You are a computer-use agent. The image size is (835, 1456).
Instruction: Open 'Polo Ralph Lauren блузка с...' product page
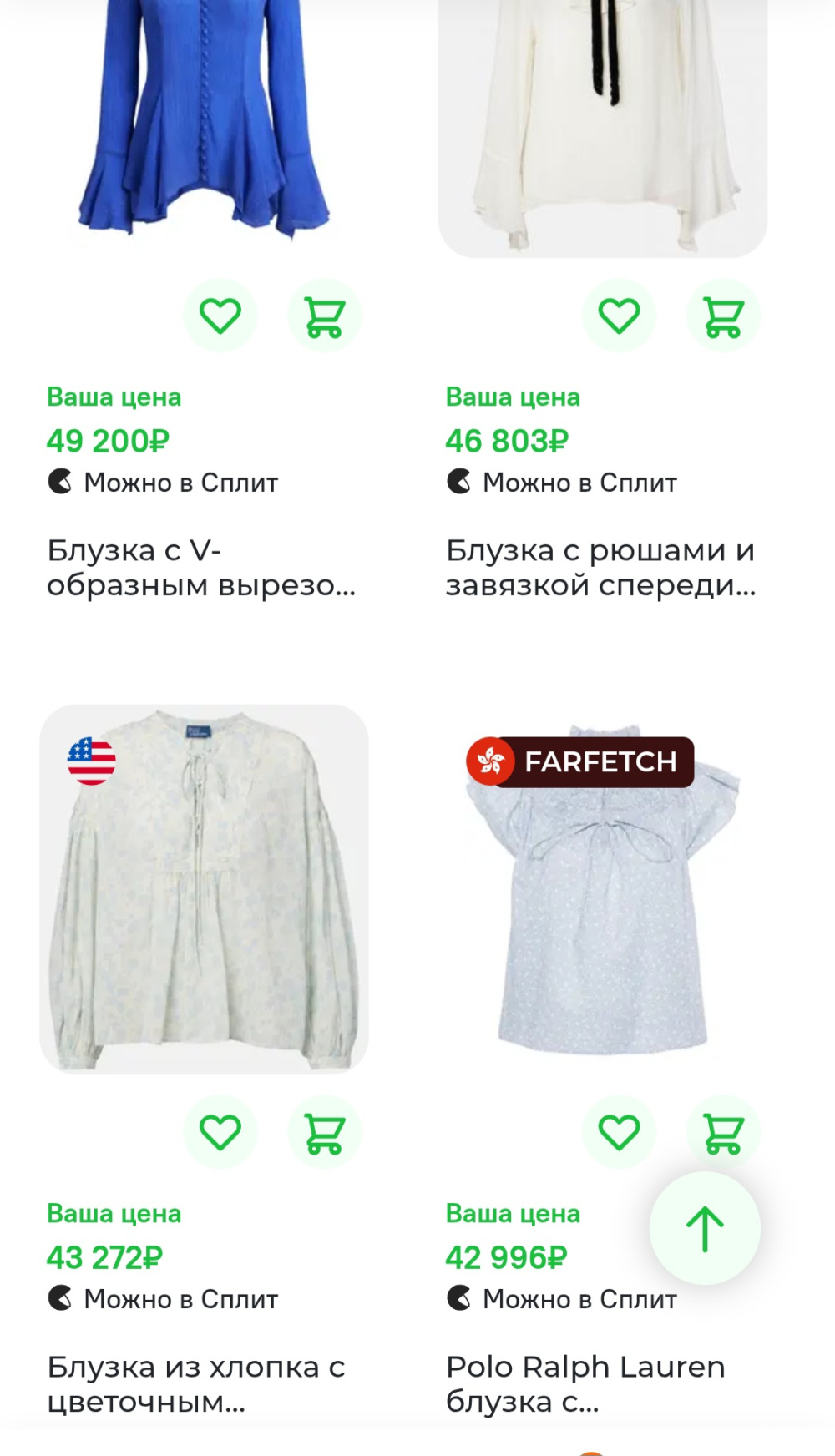tap(586, 1386)
